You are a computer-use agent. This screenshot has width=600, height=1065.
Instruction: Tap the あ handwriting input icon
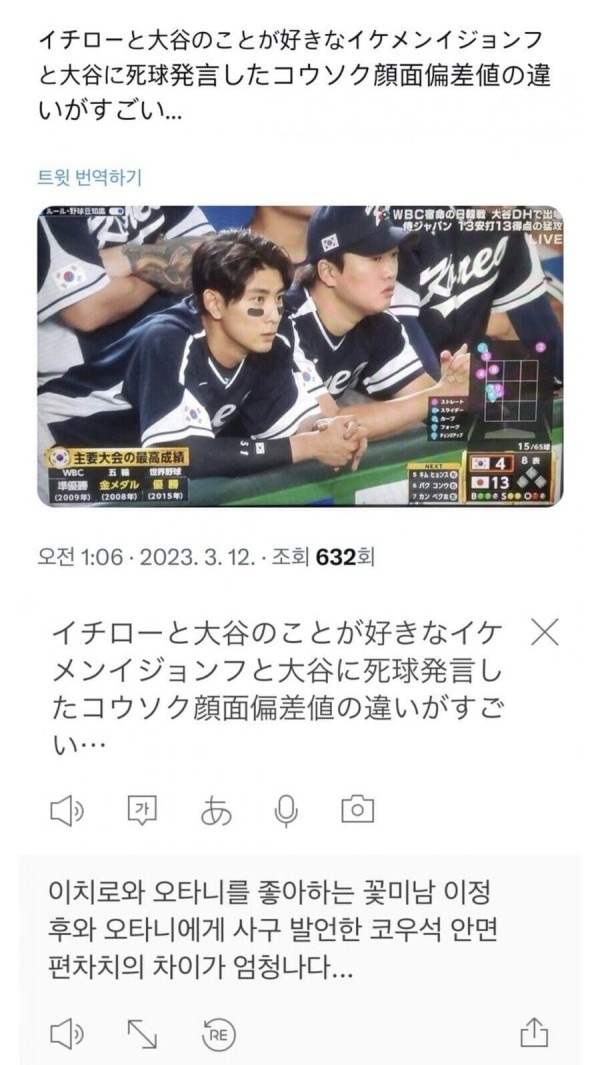[216, 811]
